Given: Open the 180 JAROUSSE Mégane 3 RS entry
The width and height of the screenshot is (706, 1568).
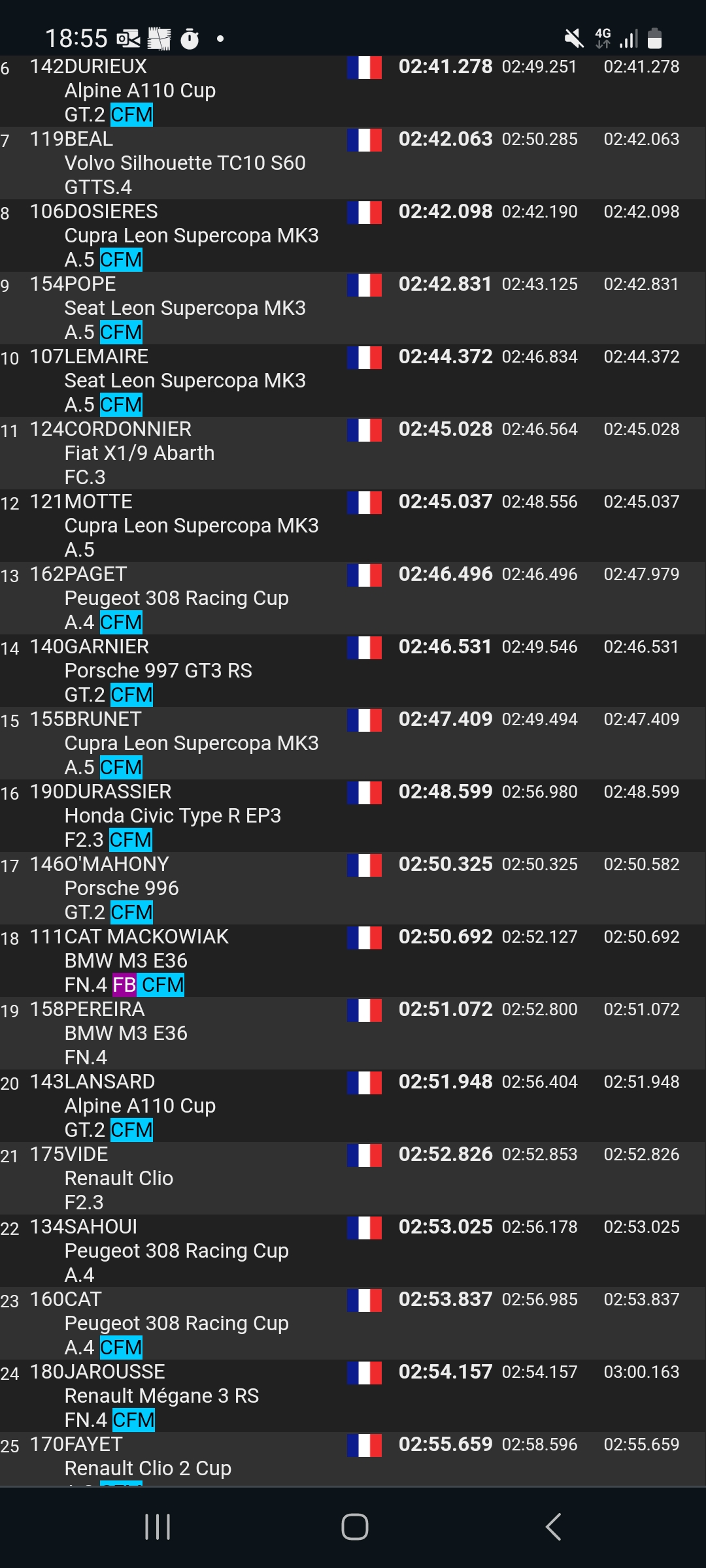Looking at the screenshot, I should (x=353, y=1396).
